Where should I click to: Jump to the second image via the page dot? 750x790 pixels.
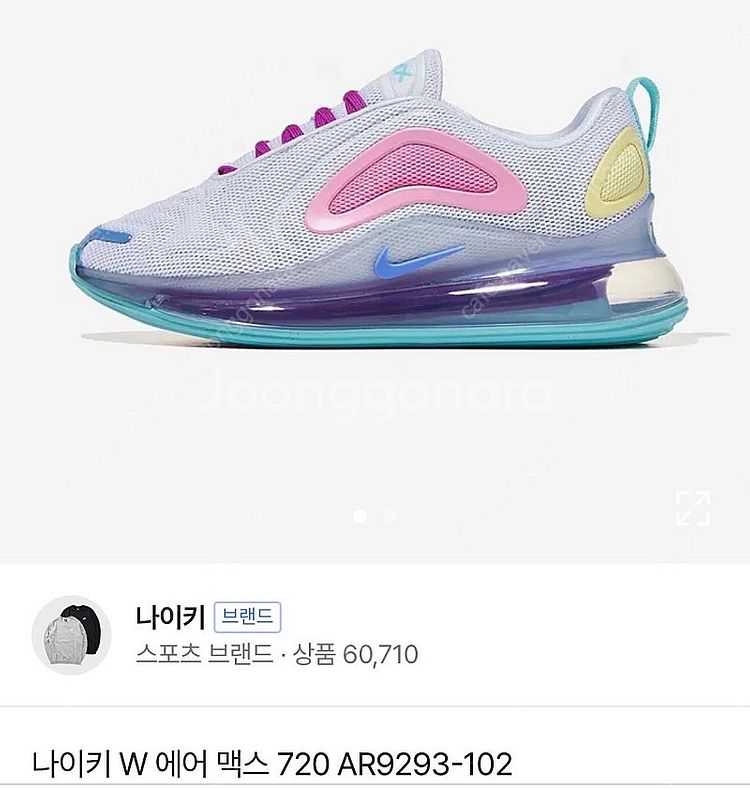coord(390,517)
